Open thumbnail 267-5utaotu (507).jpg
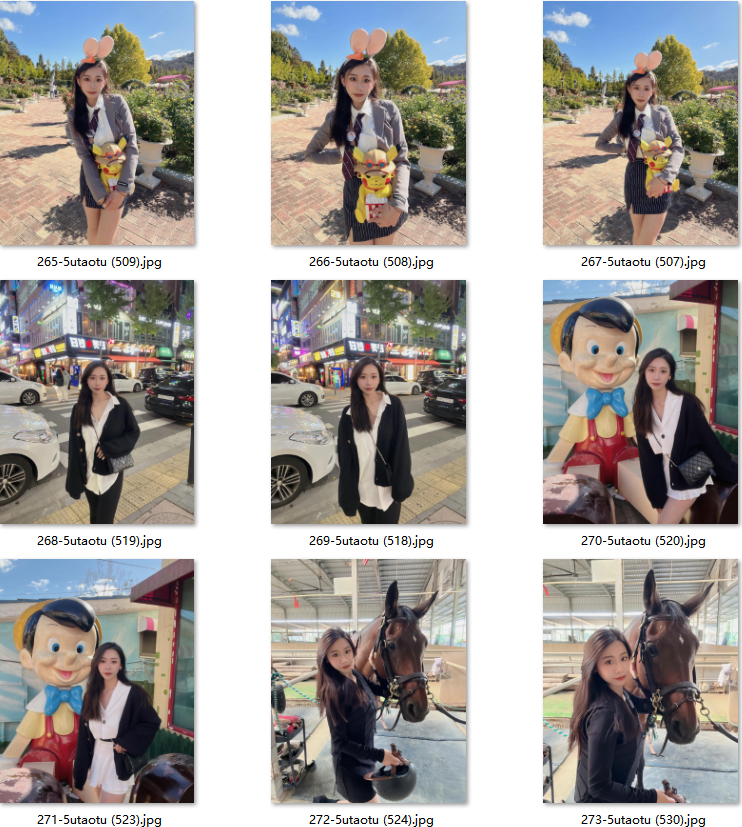This screenshot has height=827, width=742. (x=640, y=123)
